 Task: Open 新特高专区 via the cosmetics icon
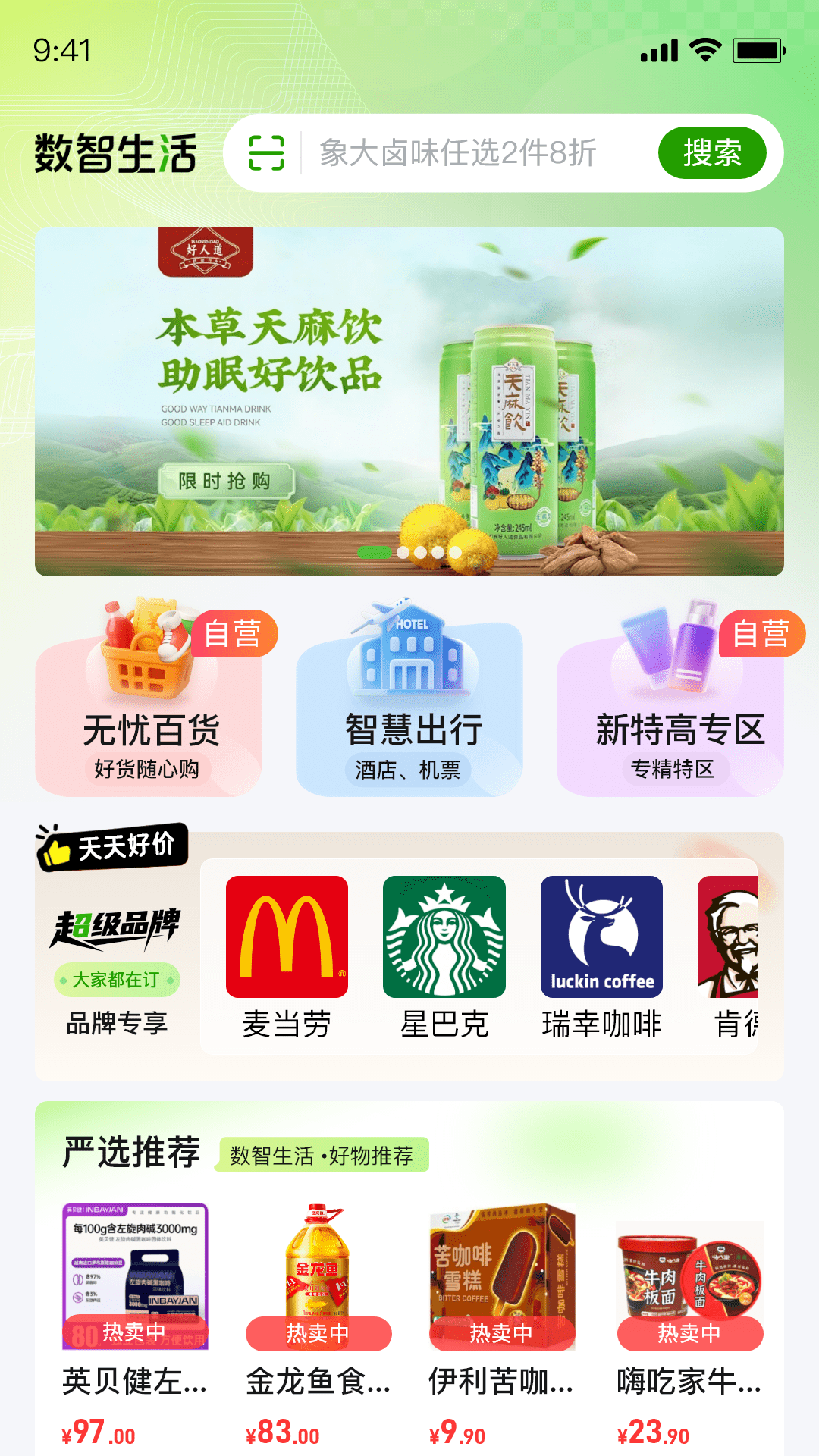pos(667,648)
